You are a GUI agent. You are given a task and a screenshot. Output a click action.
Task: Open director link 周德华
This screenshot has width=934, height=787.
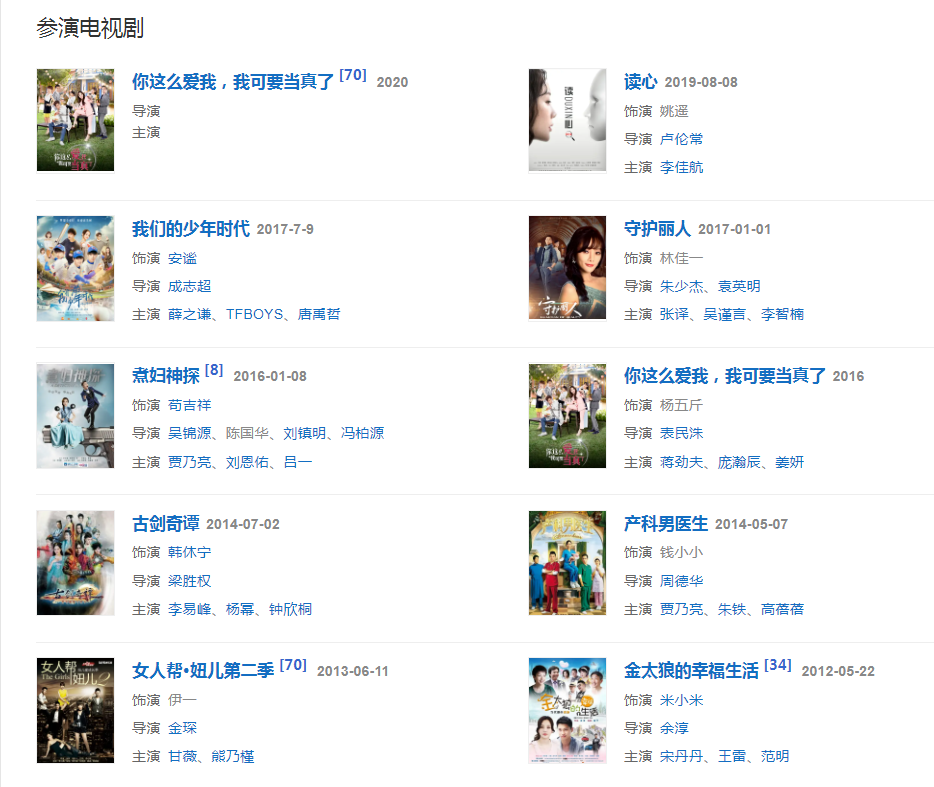tap(681, 581)
